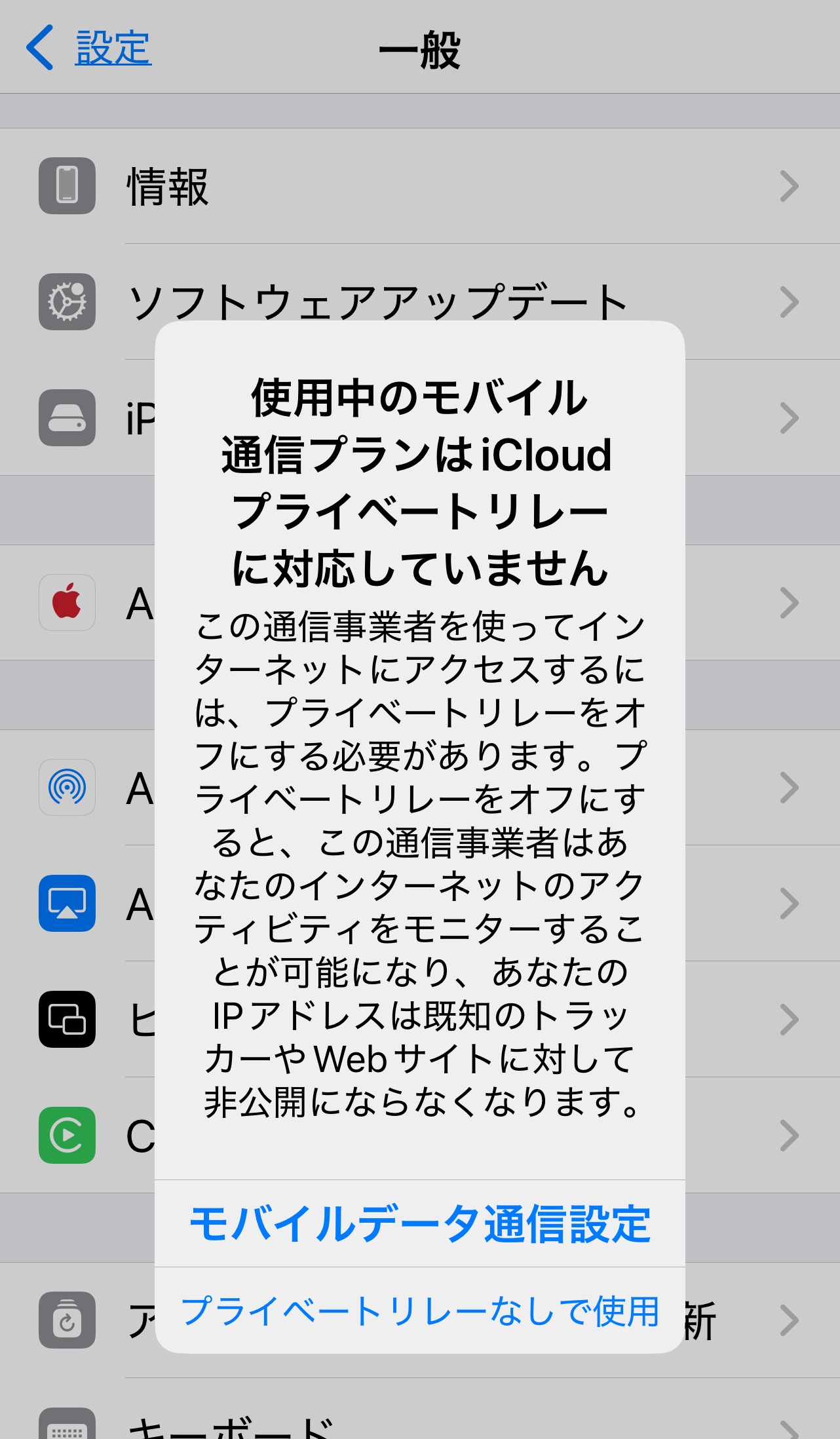The image size is (840, 1439).
Task: Open モバイルデータ通信設定 from the dialog
Action: 419,1223
